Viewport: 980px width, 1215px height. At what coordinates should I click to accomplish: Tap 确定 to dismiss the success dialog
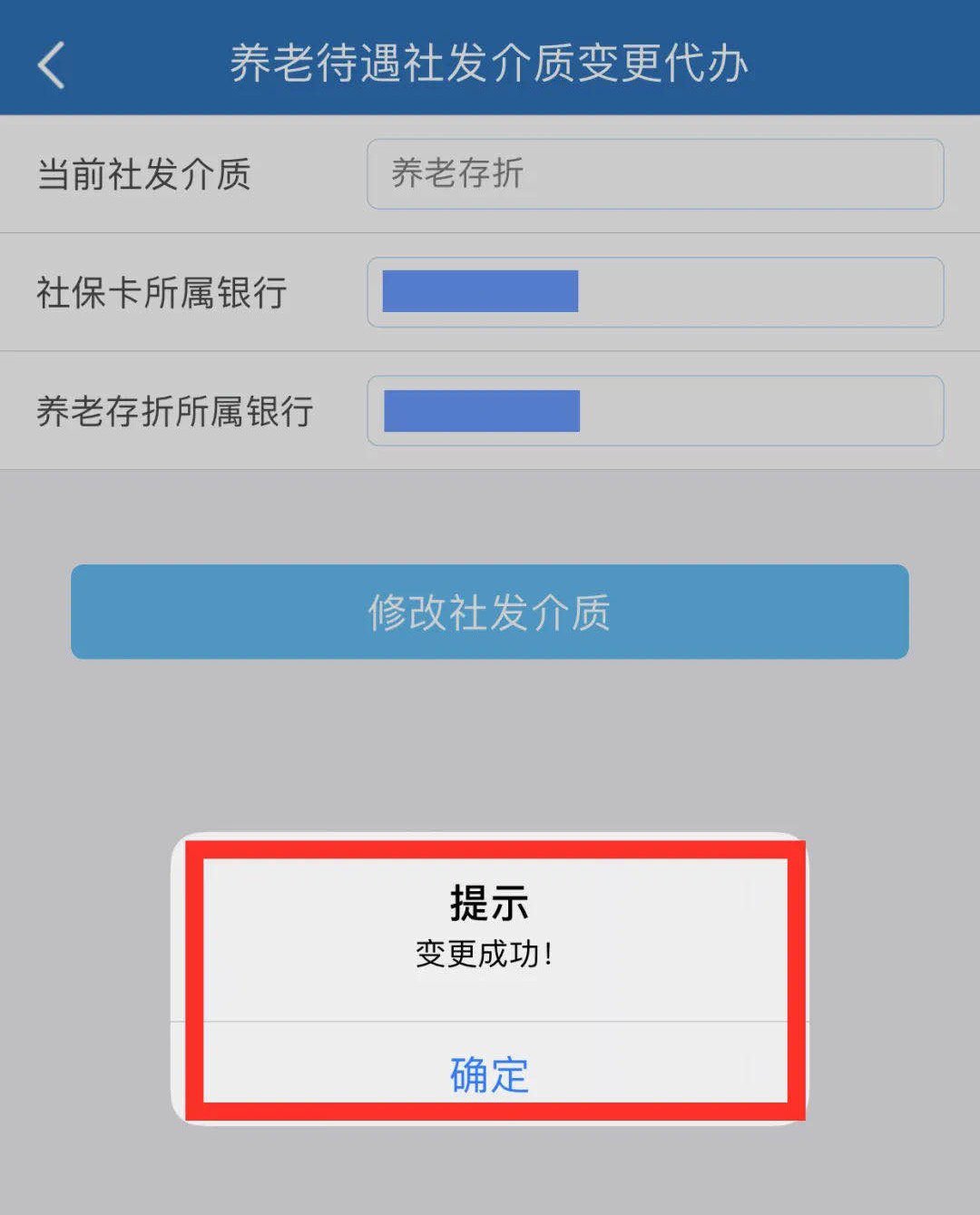(x=489, y=1074)
